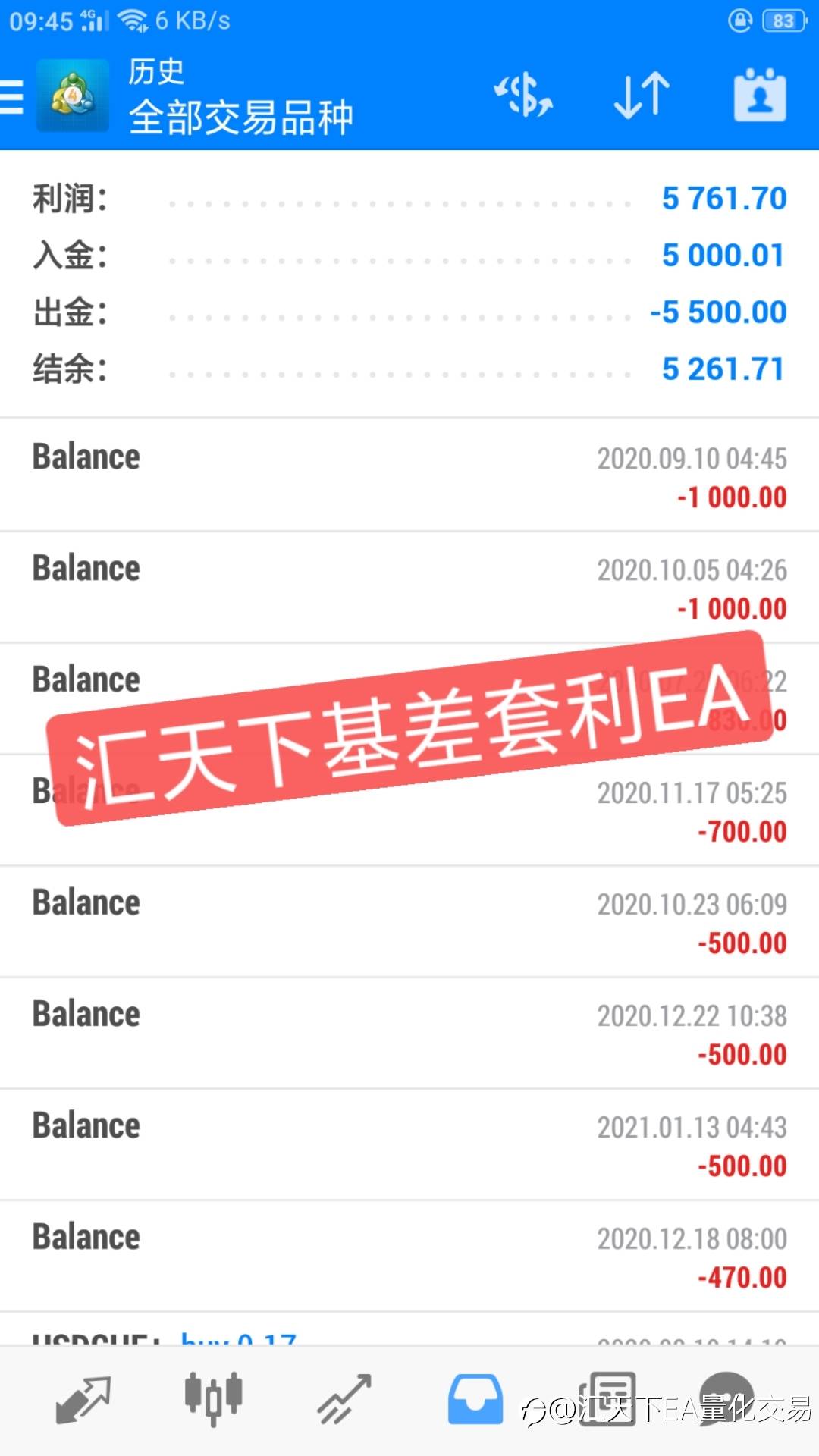Open Balance entry dated 2020.10.05 04:26
This screenshot has height=1456, width=819.
[x=409, y=588]
